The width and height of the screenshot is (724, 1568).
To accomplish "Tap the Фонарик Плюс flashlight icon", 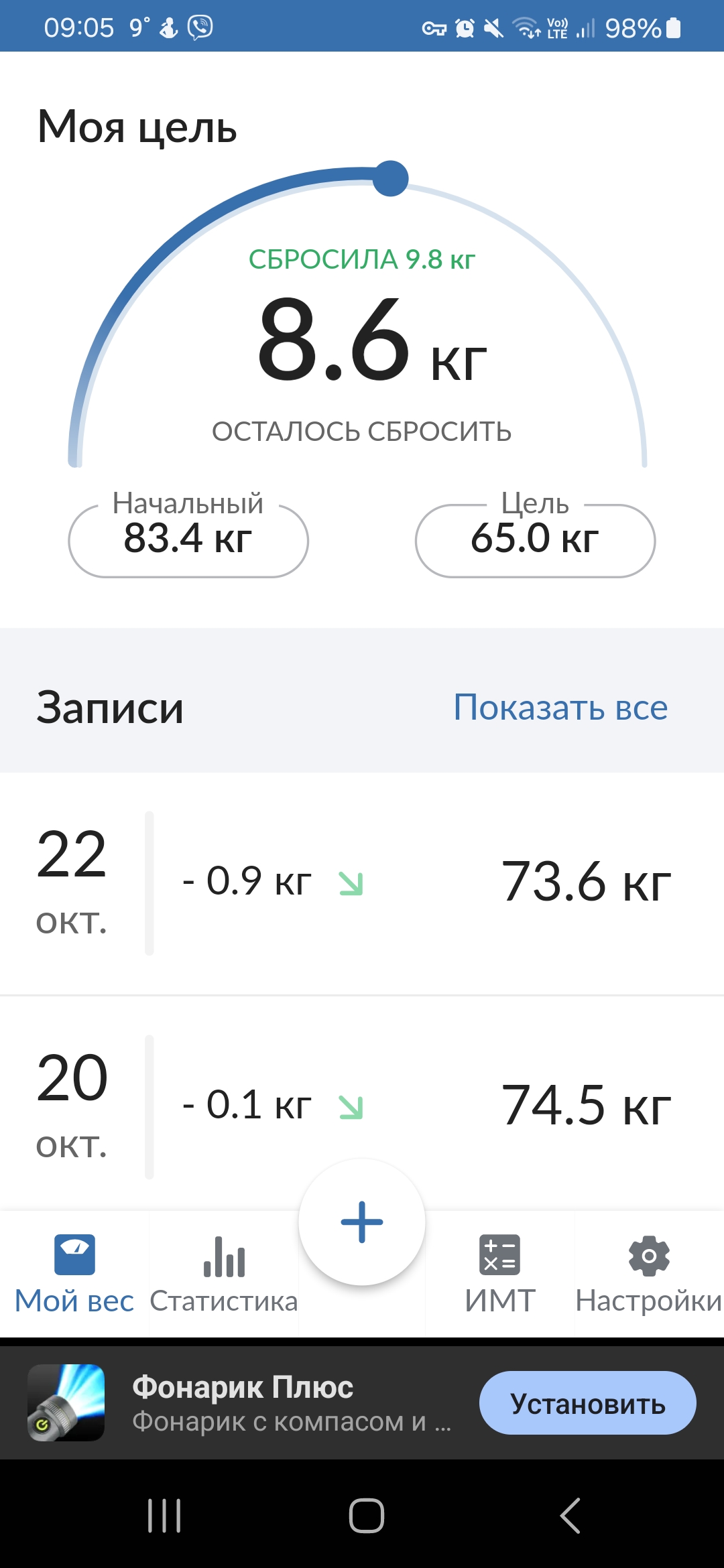I will (67, 1402).
